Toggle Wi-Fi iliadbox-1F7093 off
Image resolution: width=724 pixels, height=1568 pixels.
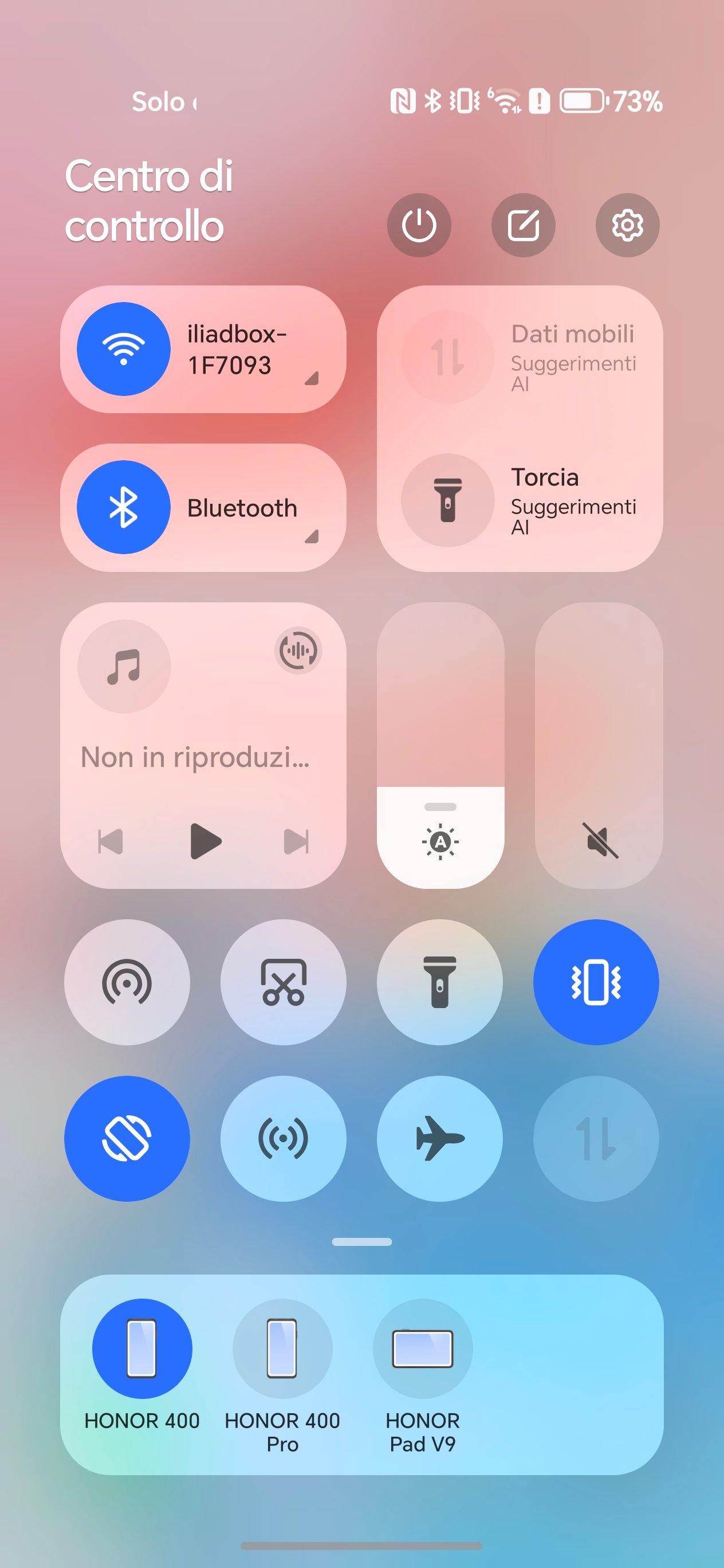(x=124, y=349)
